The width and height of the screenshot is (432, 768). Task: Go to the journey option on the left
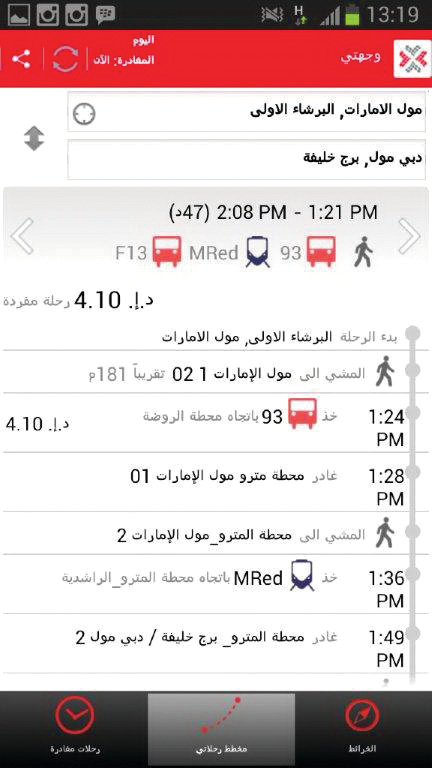pos(22,236)
